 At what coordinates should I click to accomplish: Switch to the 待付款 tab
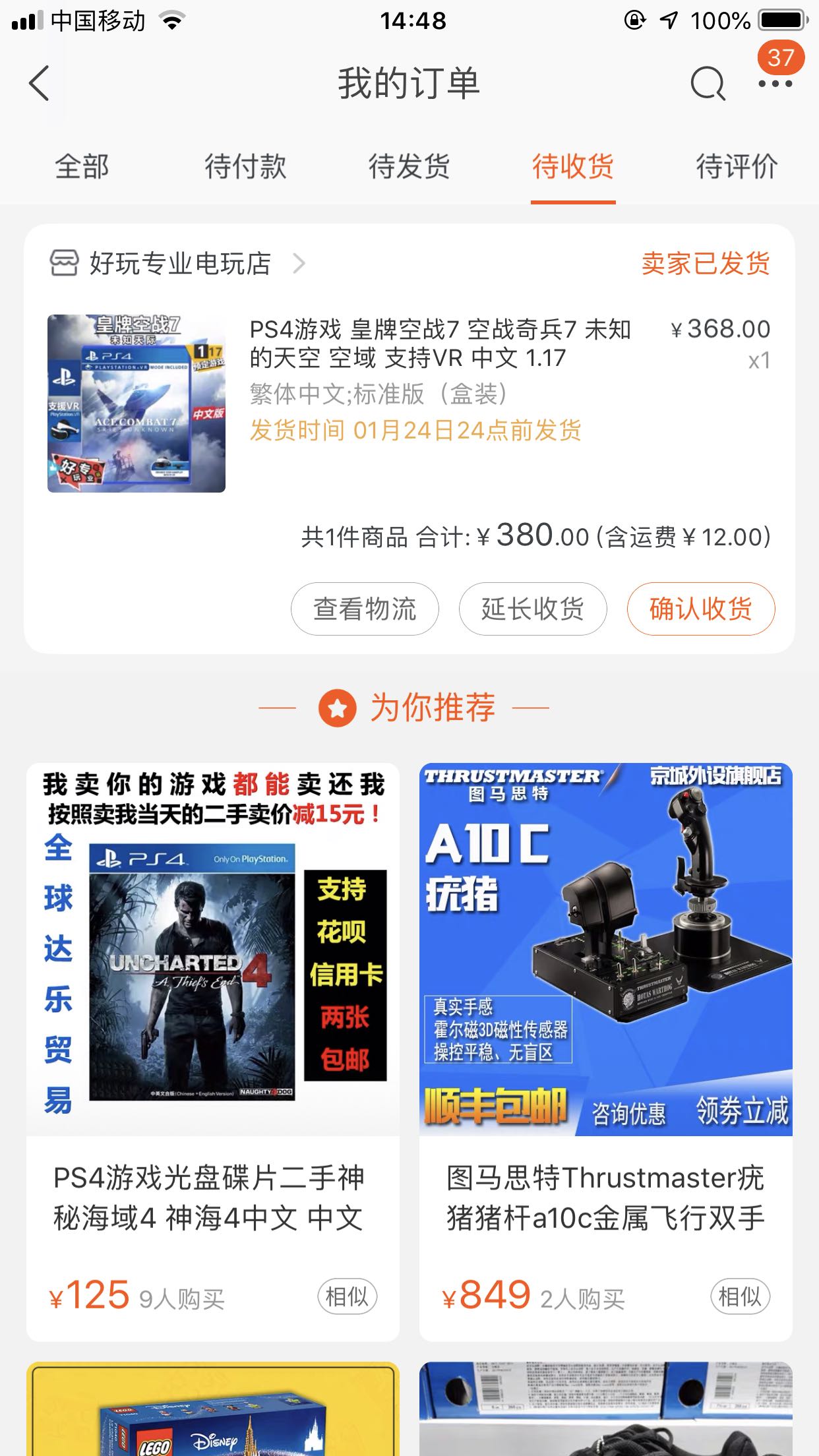tap(245, 166)
